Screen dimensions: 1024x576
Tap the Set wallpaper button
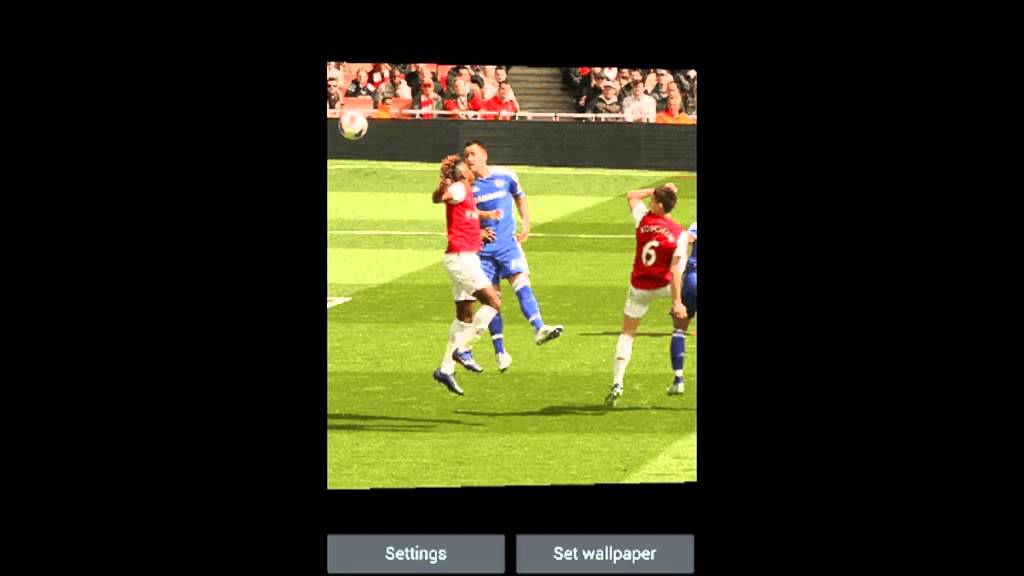pos(605,553)
